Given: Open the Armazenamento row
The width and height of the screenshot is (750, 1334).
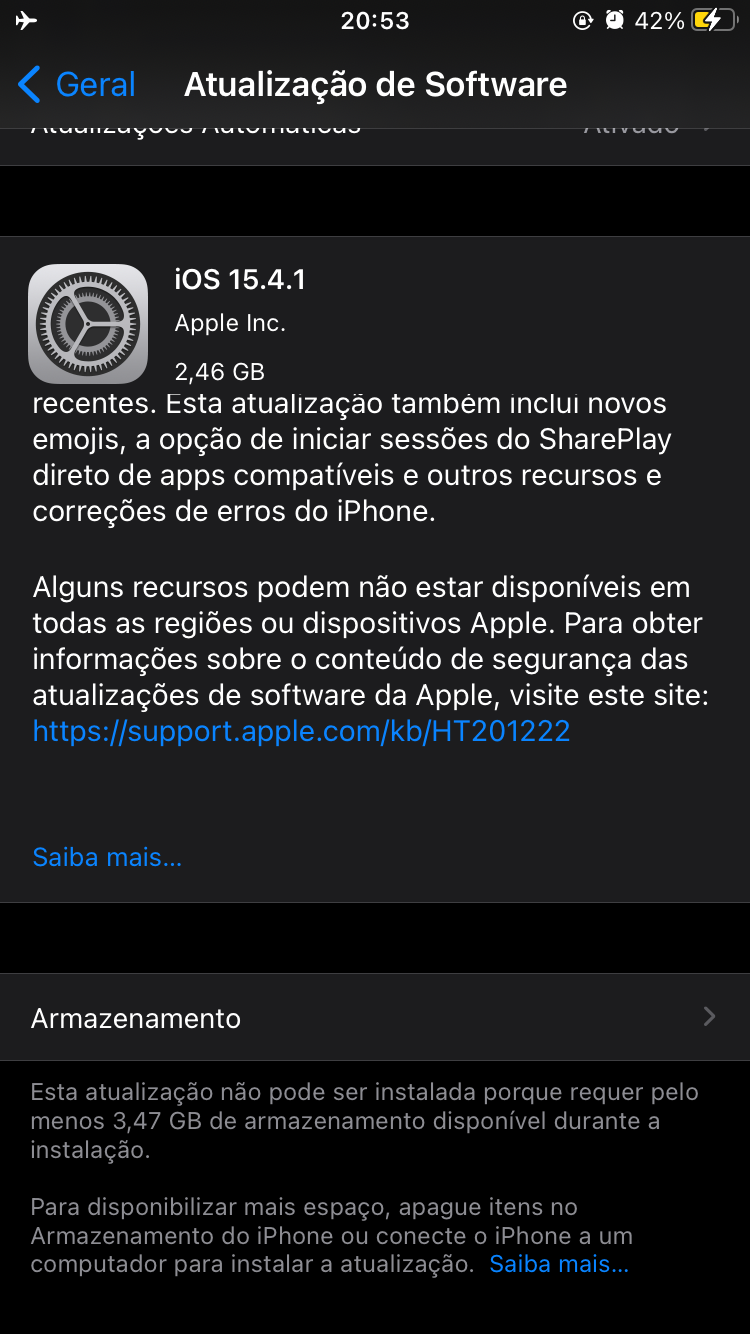Looking at the screenshot, I should [x=375, y=1018].
